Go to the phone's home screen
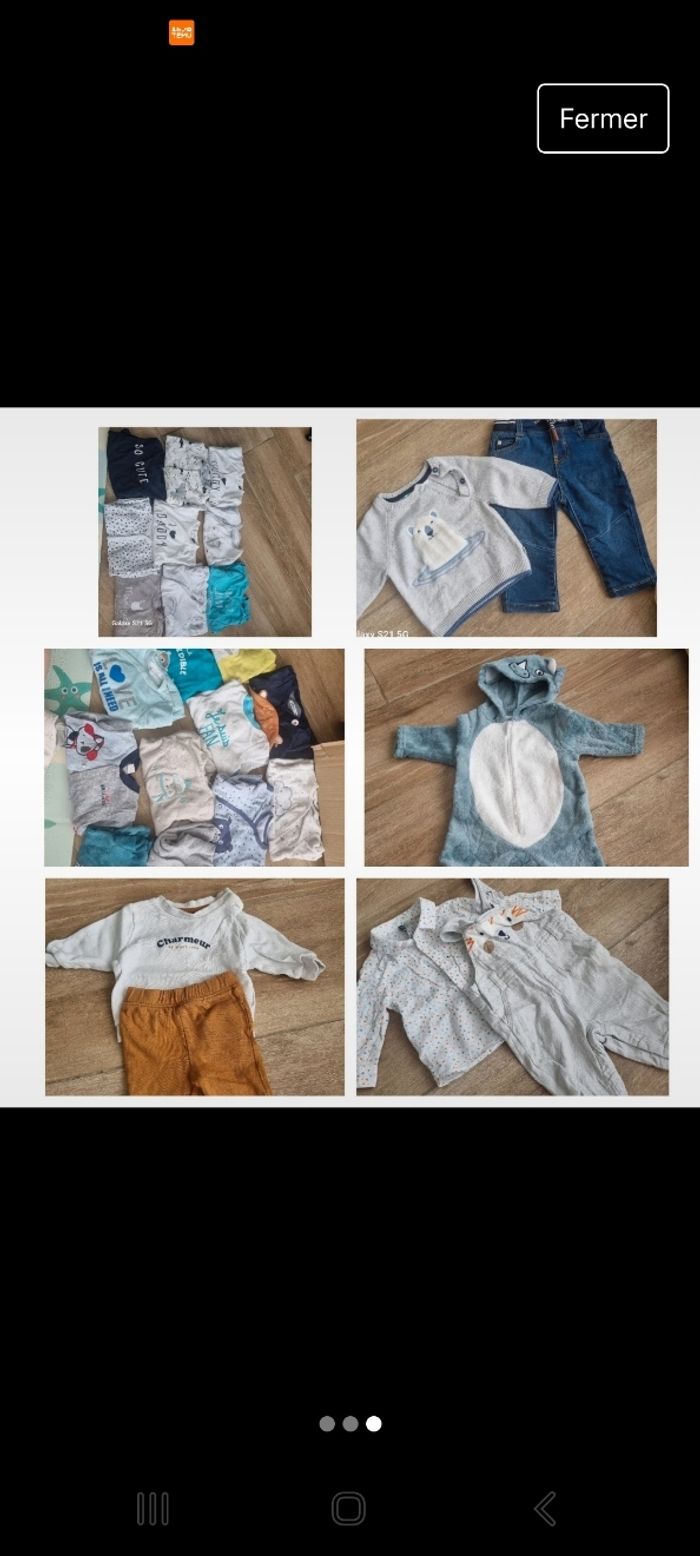The height and width of the screenshot is (1556, 700). [x=349, y=1508]
